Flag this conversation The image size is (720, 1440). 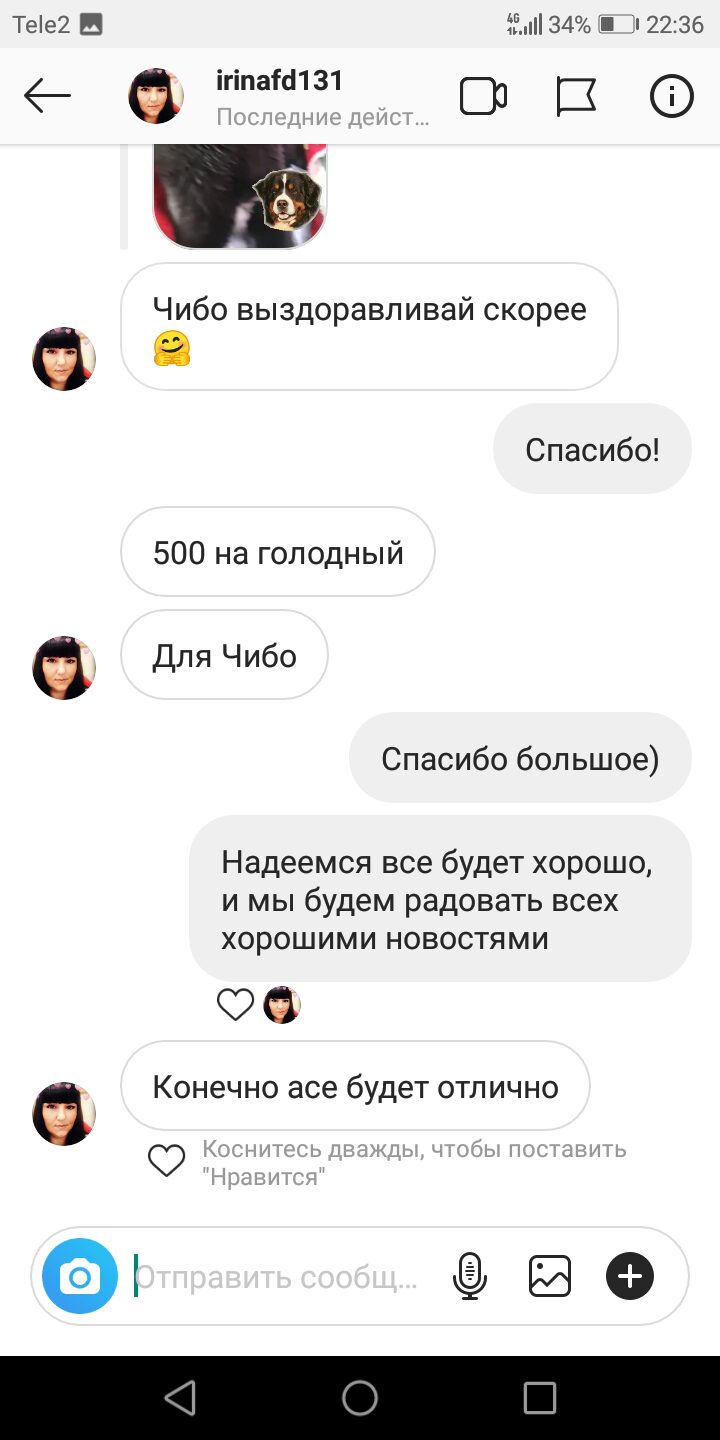[x=576, y=96]
